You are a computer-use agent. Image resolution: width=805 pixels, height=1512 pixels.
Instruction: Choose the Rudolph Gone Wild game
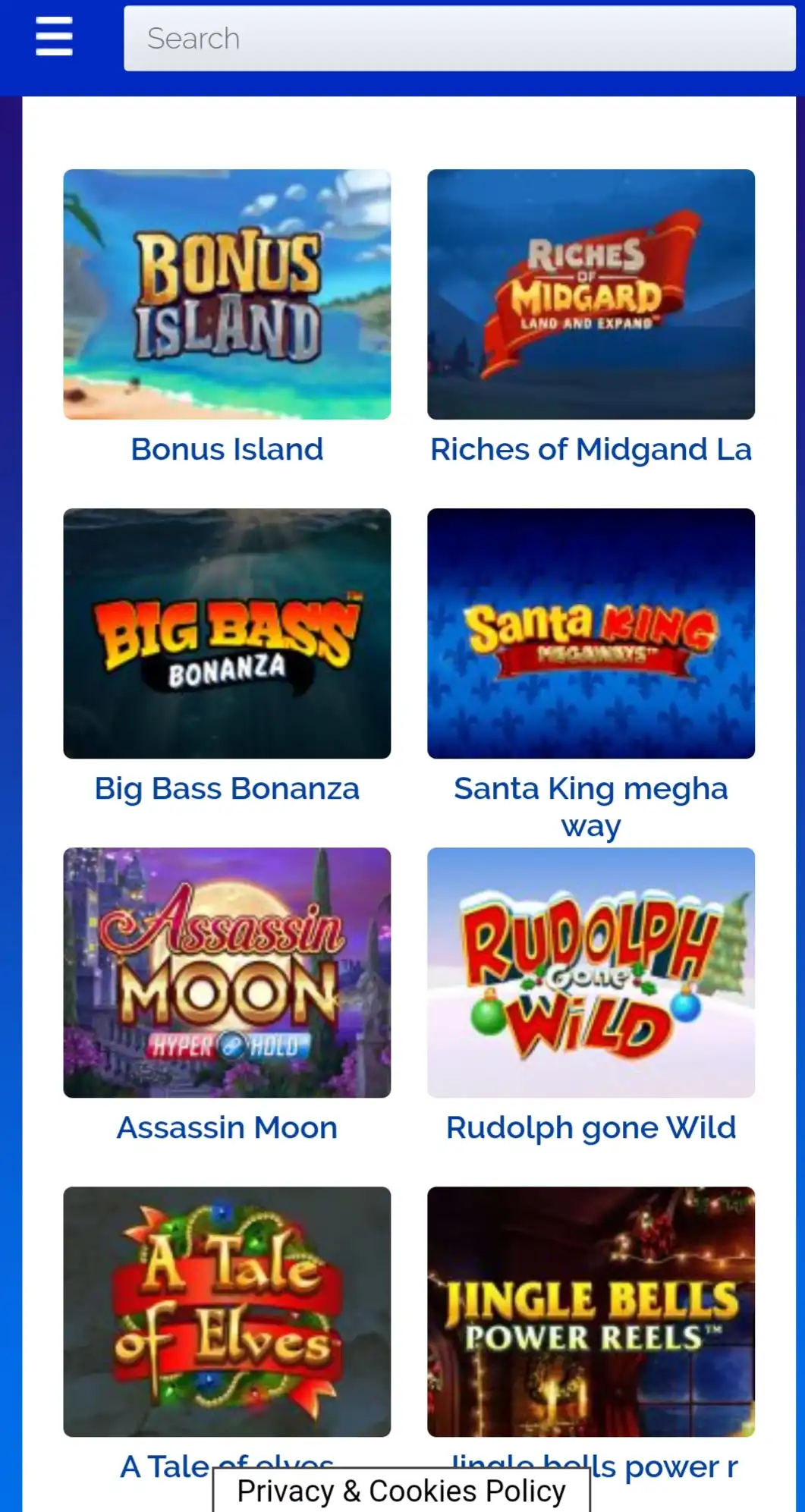point(590,973)
